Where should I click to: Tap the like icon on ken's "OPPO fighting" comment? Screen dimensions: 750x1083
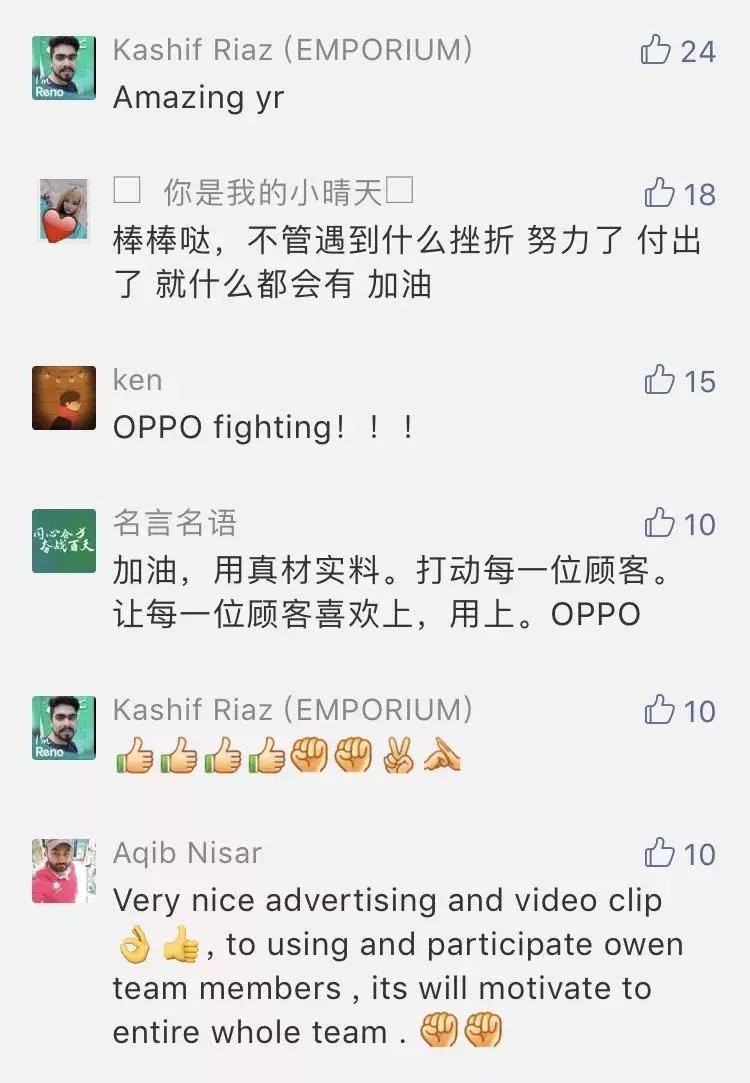click(x=657, y=381)
